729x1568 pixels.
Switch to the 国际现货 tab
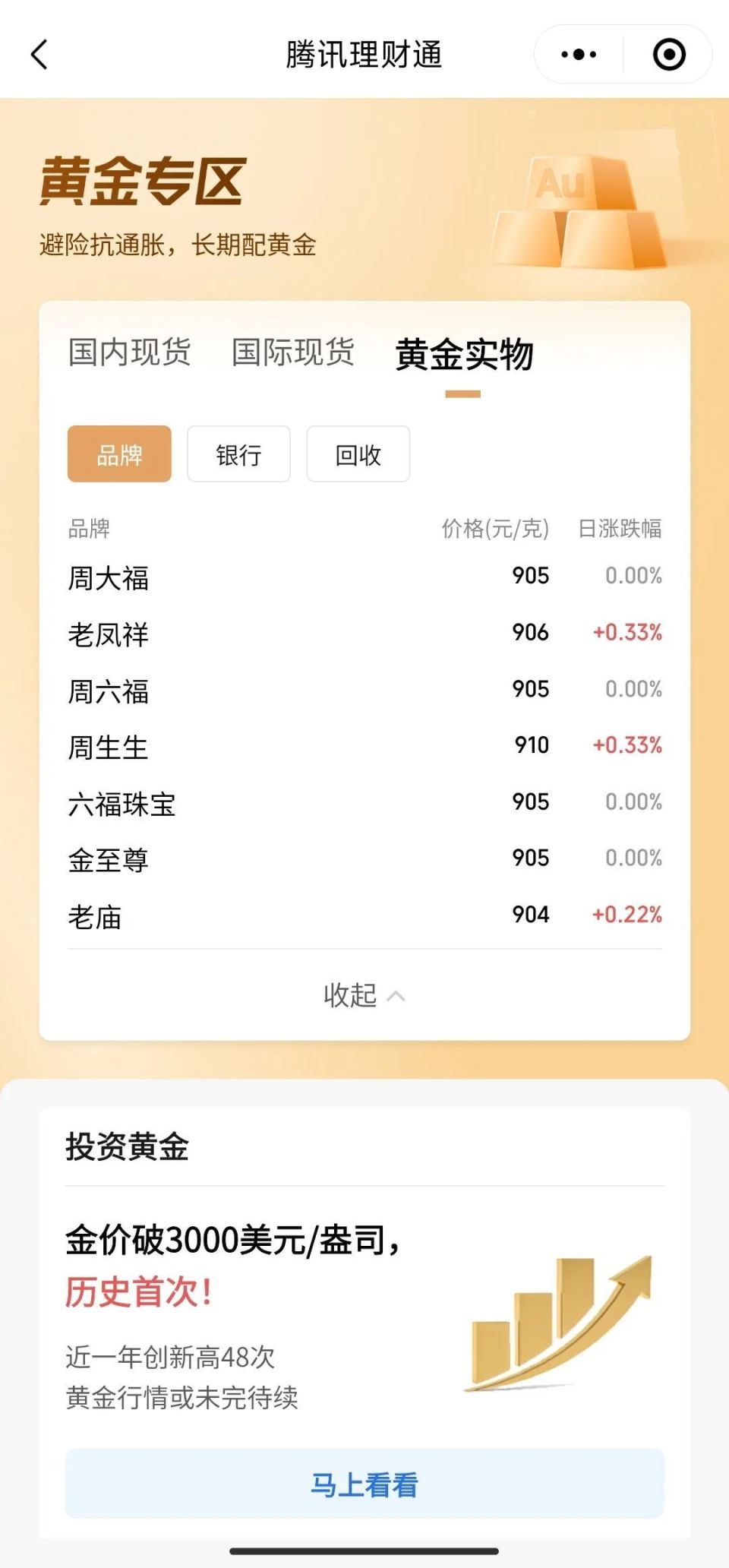[x=291, y=352]
